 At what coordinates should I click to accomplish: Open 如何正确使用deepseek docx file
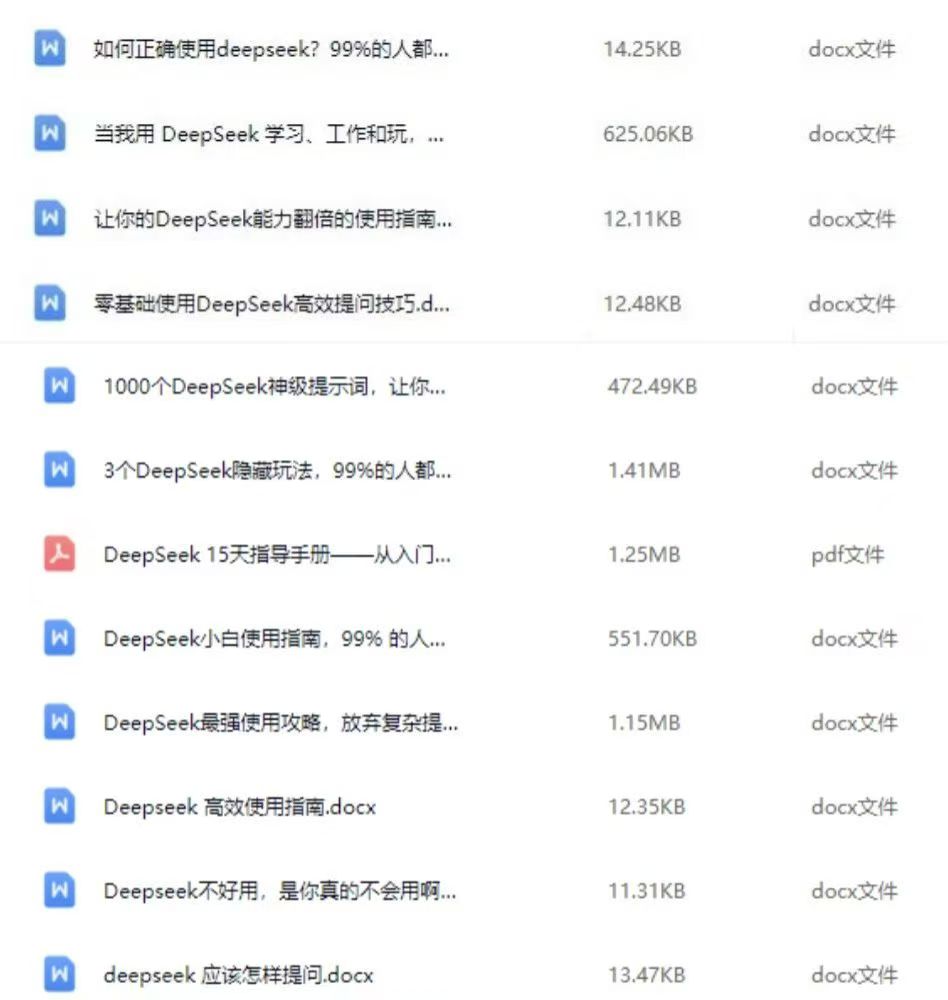click(x=270, y=49)
